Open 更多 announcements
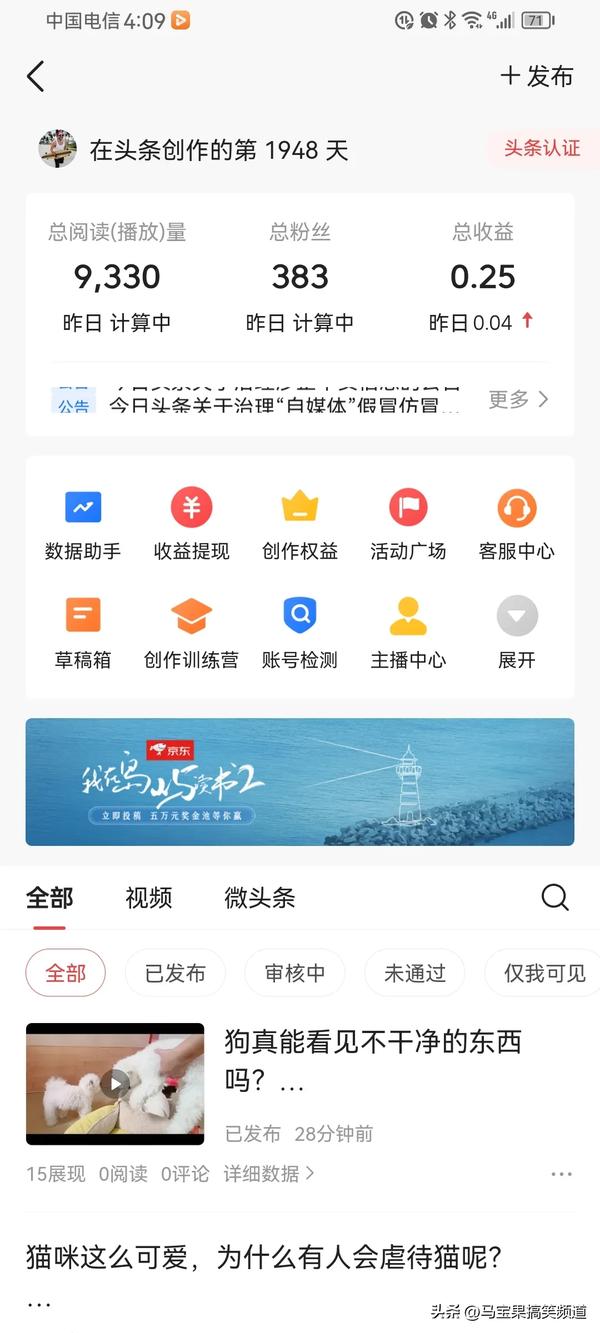The image size is (600, 1333). 518,399
